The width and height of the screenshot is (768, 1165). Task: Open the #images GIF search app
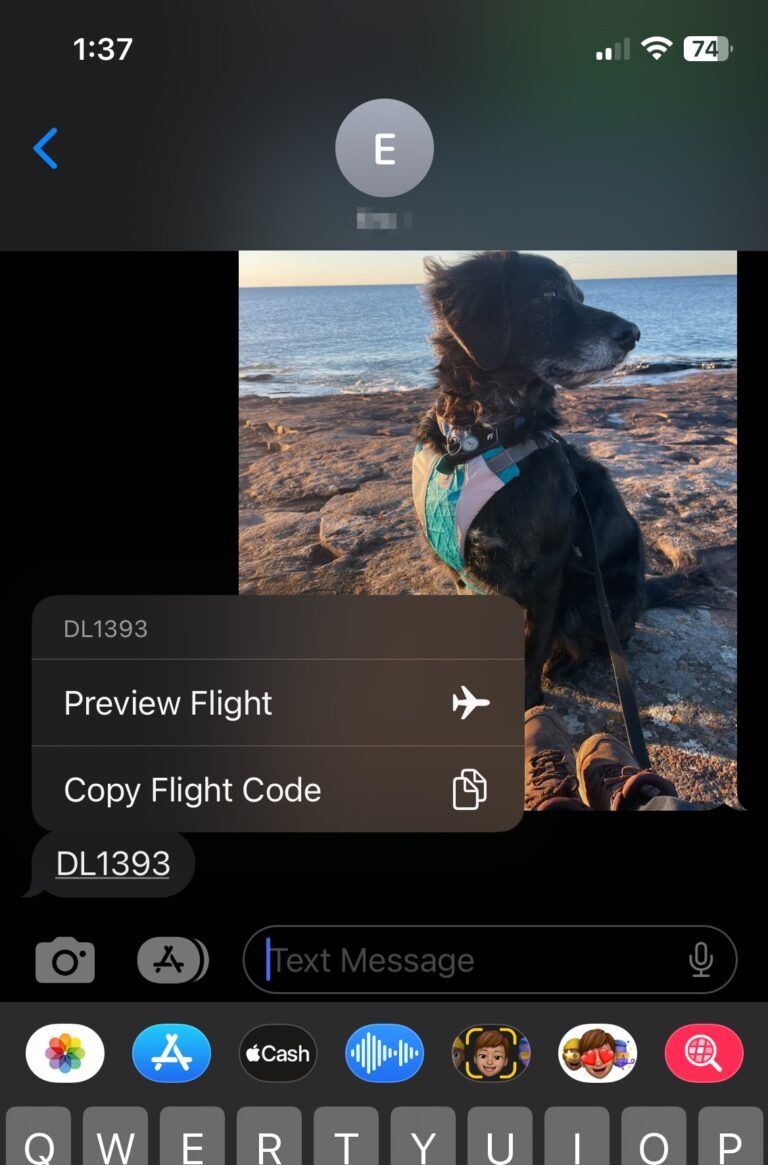tap(704, 1053)
